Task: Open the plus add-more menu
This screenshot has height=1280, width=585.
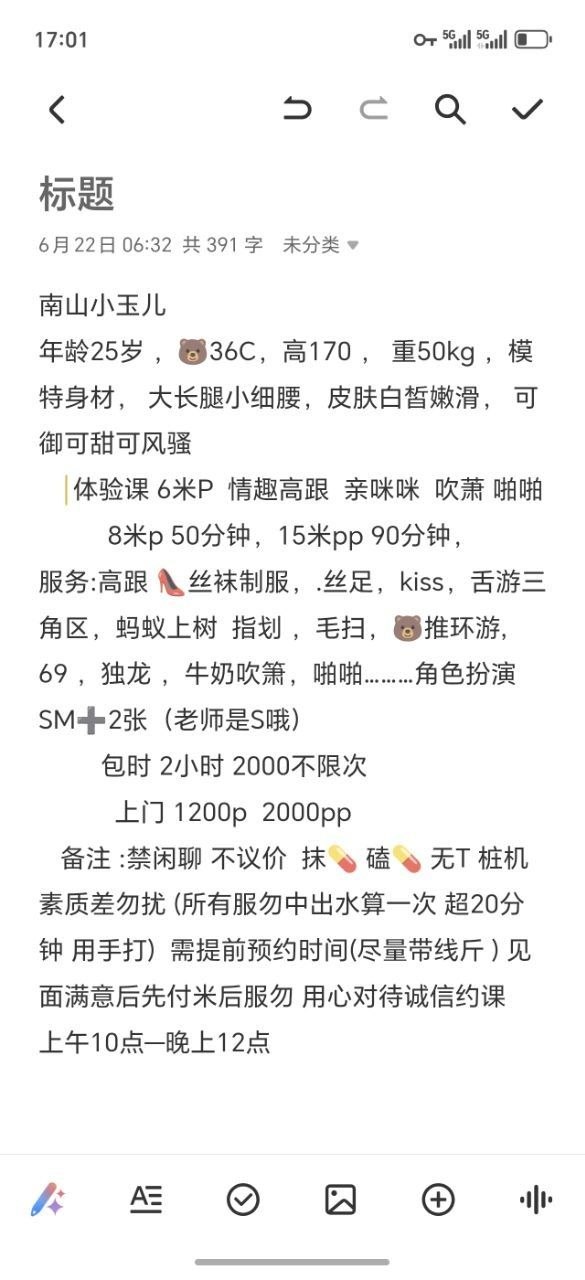Action: click(x=438, y=1199)
